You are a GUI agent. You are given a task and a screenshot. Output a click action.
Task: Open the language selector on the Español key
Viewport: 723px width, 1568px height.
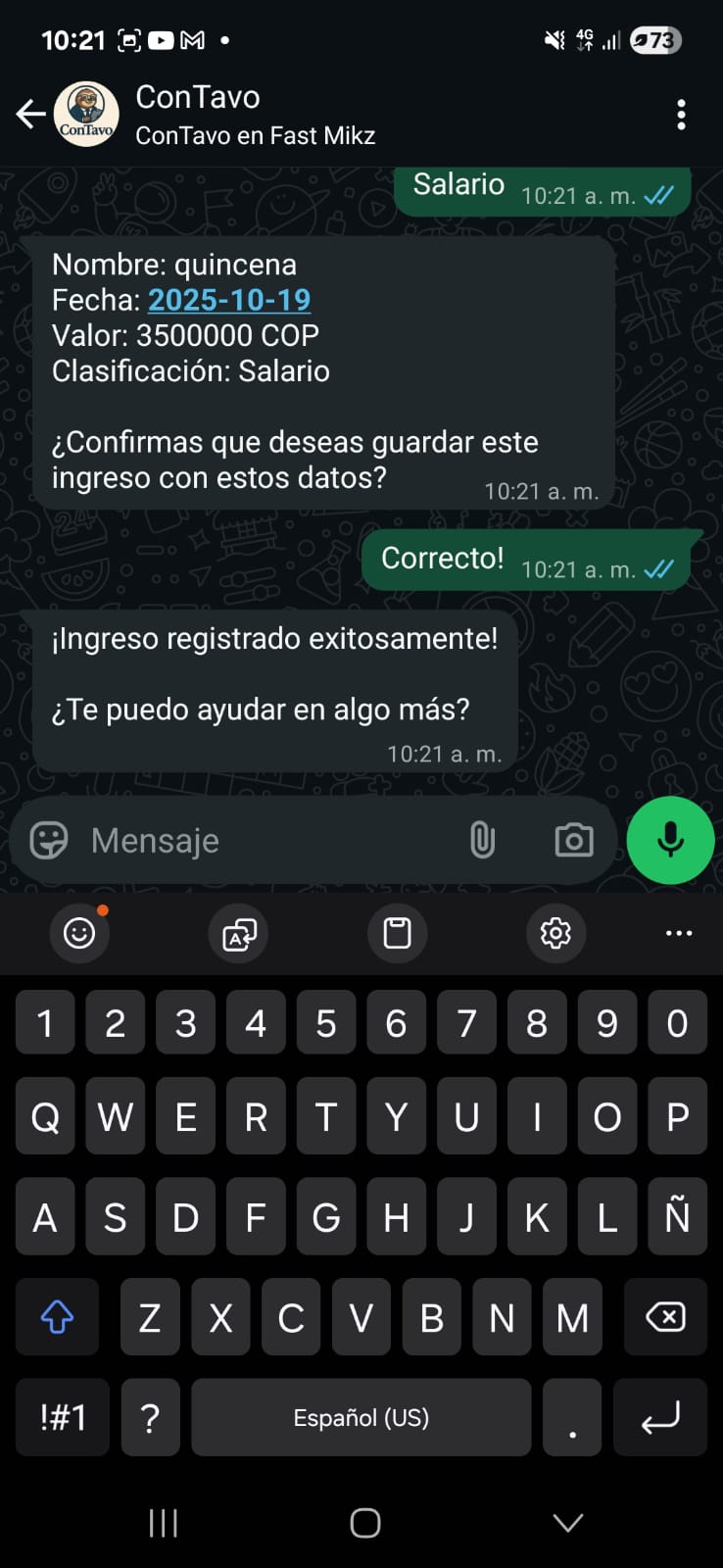point(361,1417)
